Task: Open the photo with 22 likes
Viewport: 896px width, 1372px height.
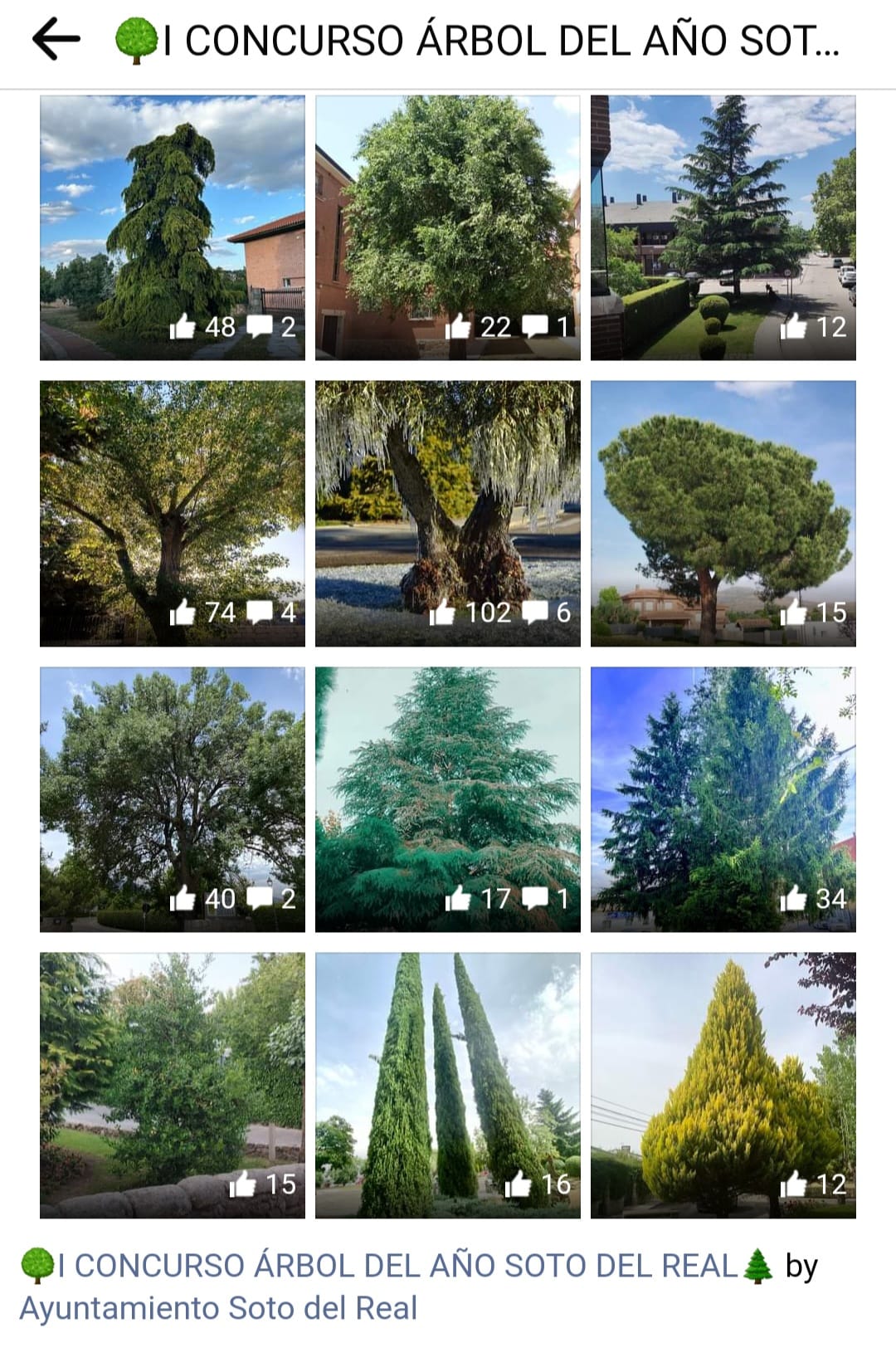Action: [448, 227]
